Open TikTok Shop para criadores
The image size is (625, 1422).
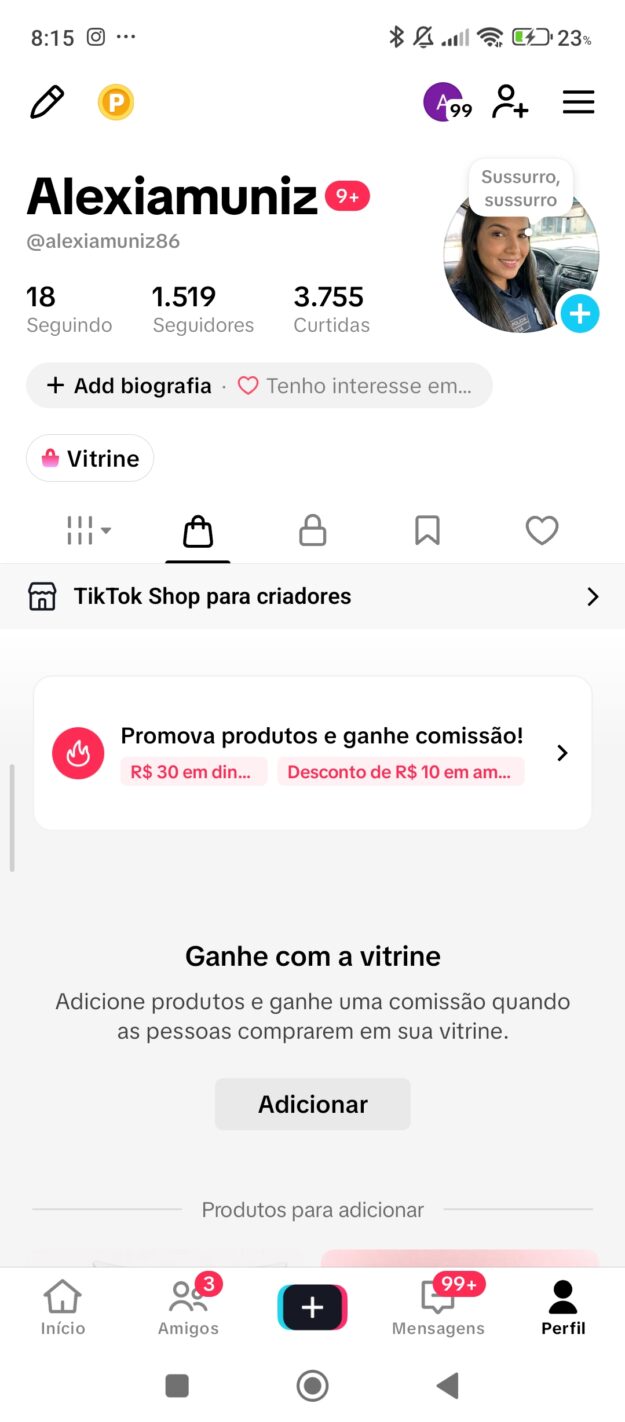coord(313,597)
